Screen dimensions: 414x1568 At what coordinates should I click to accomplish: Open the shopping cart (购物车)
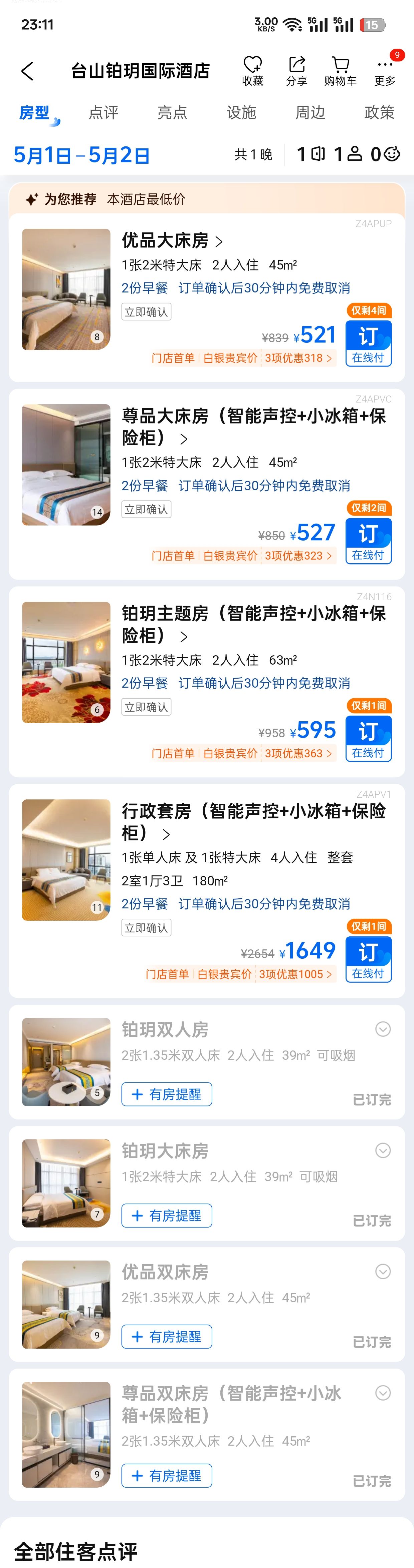tap(340, 71)
